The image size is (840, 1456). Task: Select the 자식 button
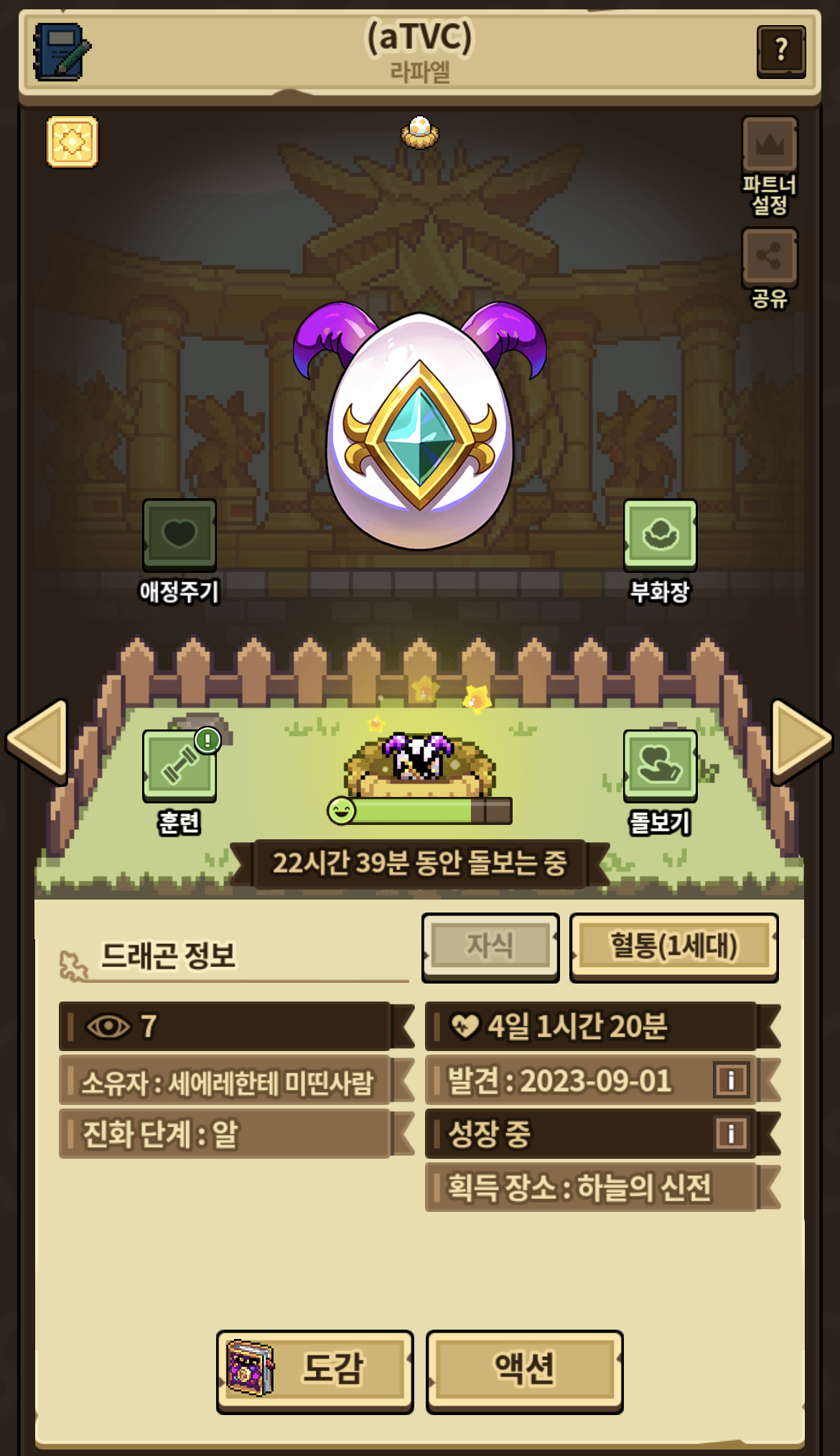[490, 946]
